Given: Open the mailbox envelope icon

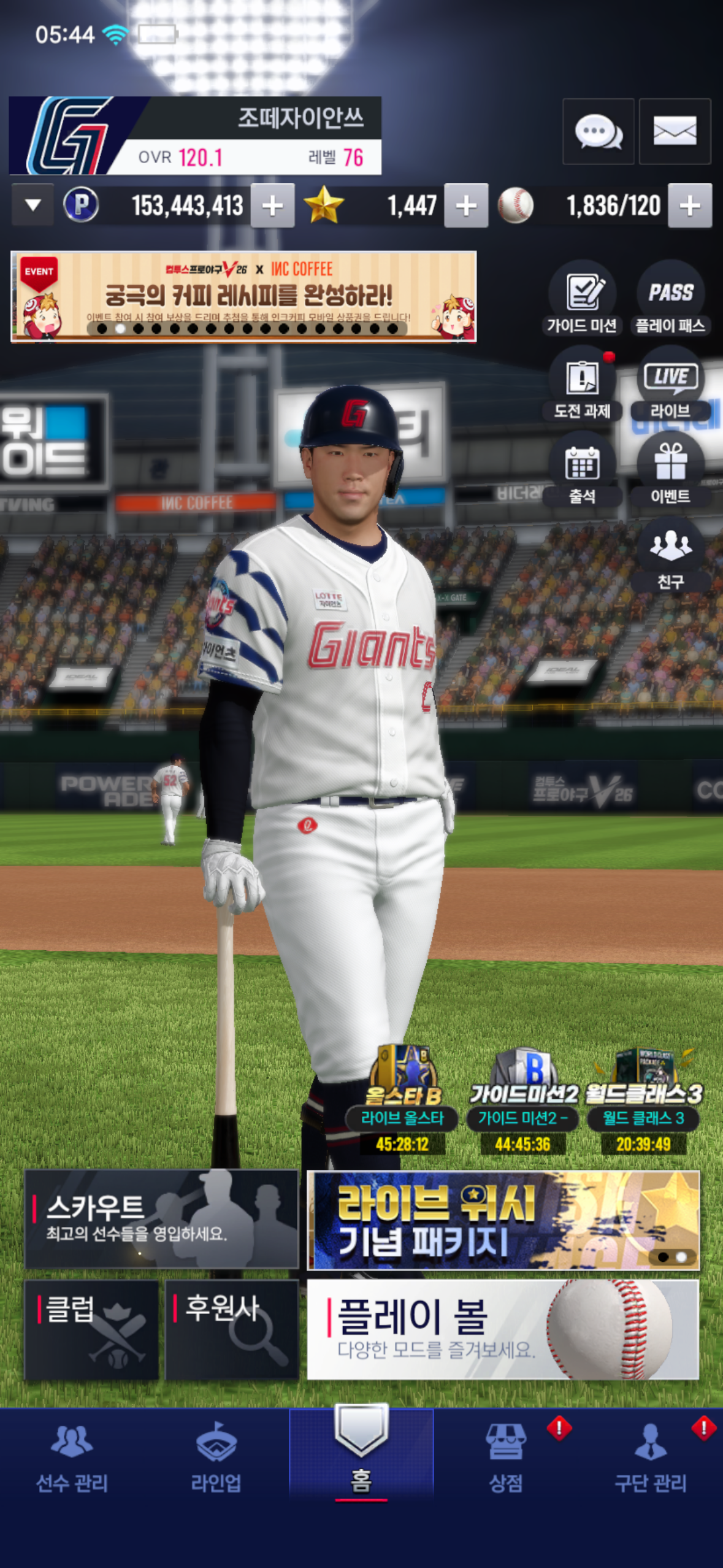Looking at the screenshot, I should 675,131.
